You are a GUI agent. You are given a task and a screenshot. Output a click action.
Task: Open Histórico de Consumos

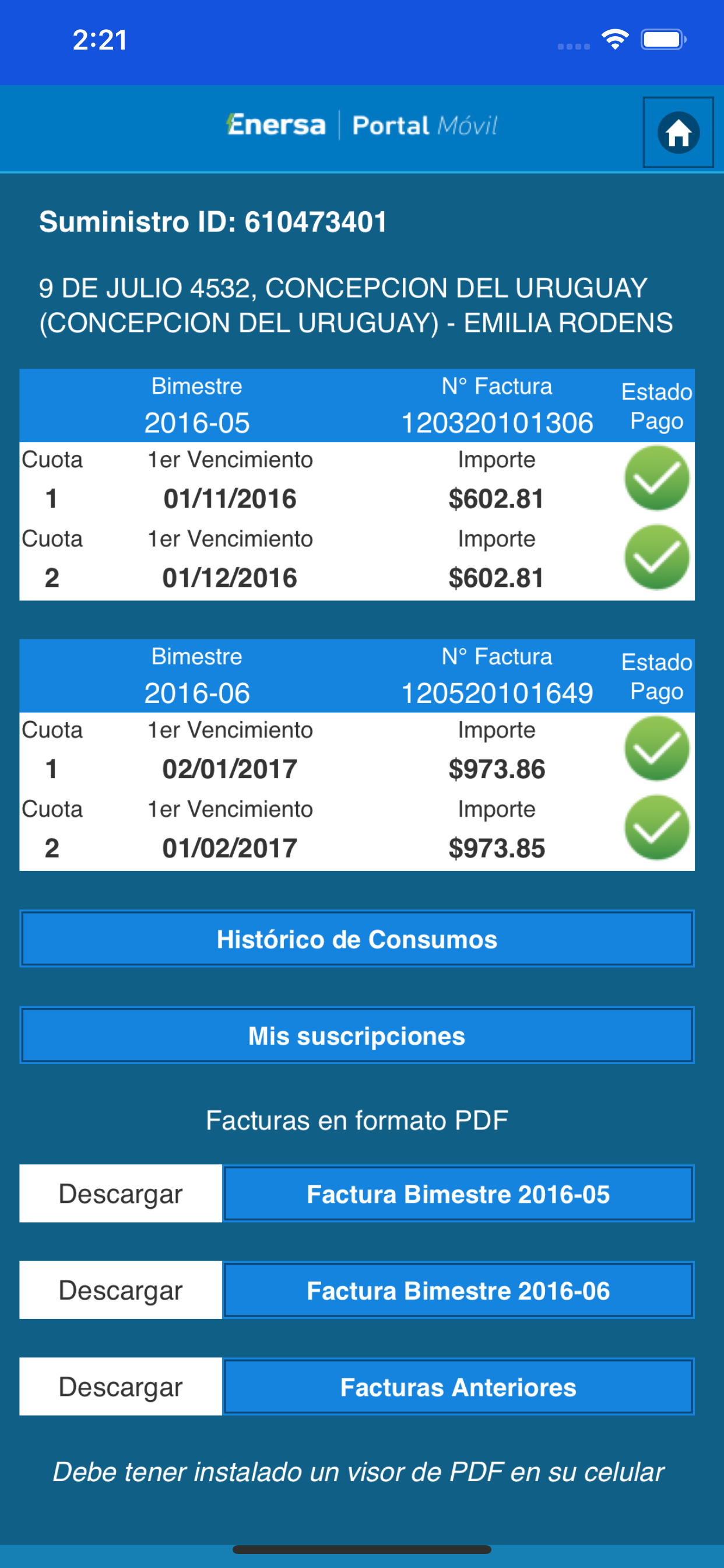coord(357,939)
